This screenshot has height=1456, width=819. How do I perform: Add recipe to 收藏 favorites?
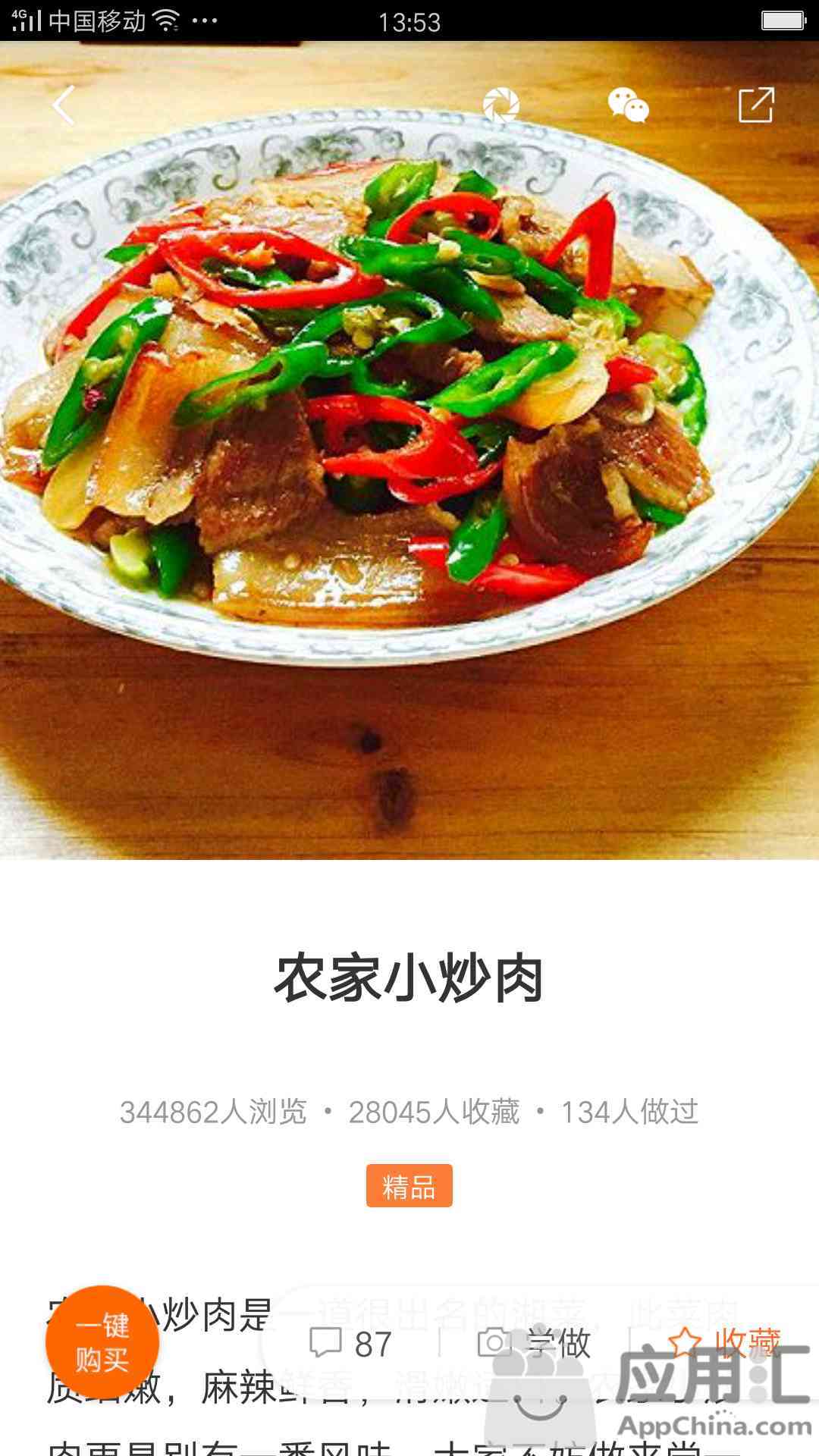(x=724, y=1342)
